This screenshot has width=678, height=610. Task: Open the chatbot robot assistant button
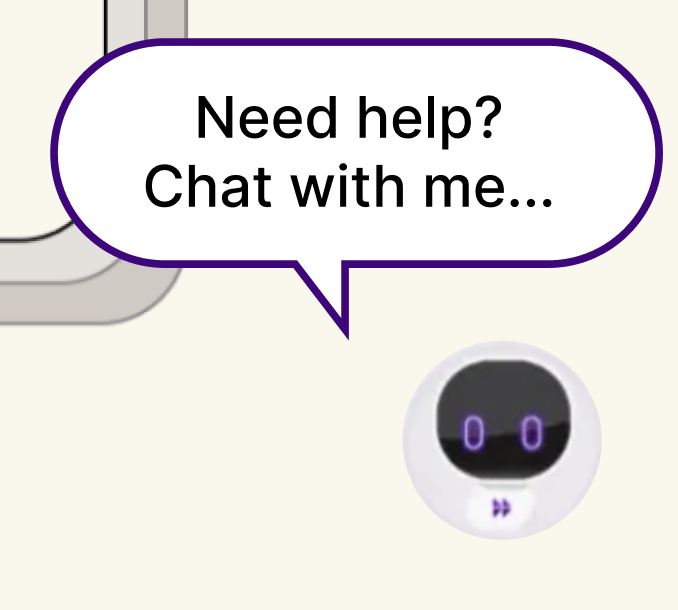pos(502,441)
